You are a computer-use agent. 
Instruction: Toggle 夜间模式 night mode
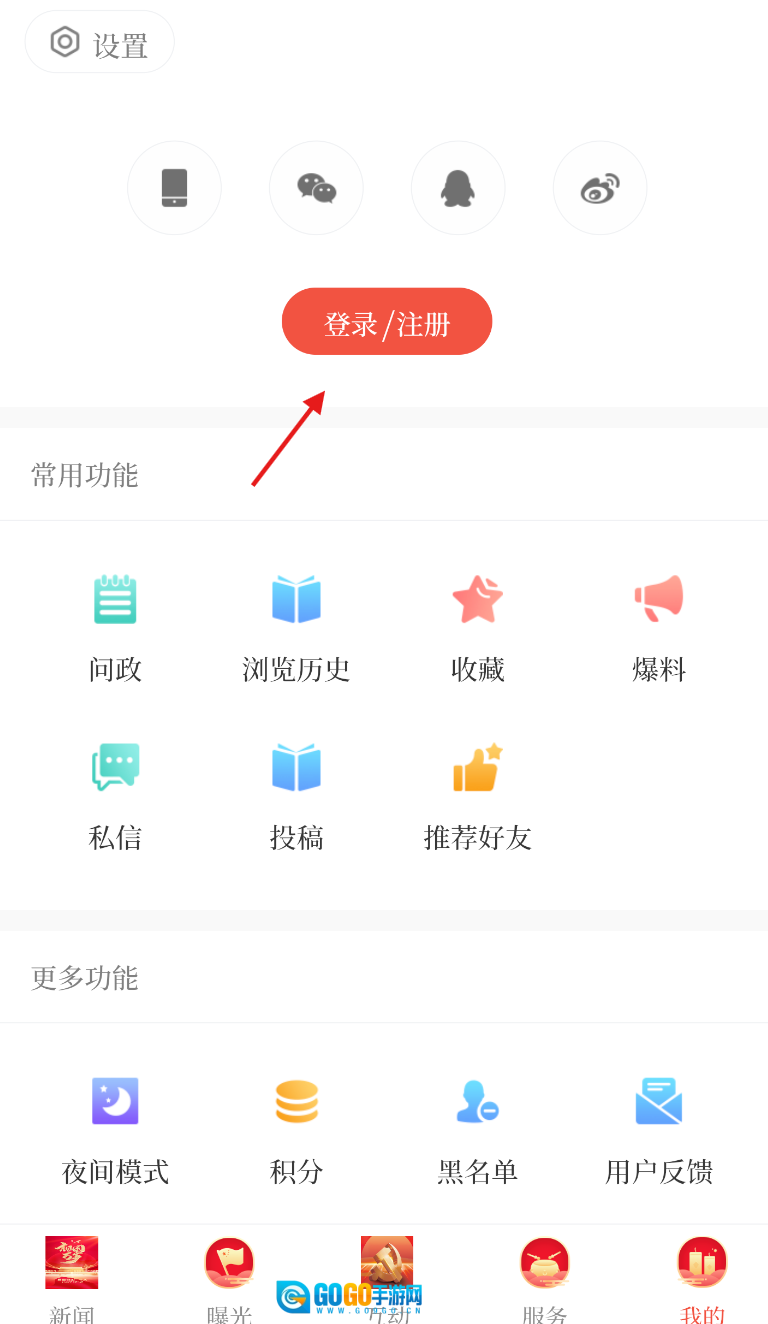tap(115, 1128)
